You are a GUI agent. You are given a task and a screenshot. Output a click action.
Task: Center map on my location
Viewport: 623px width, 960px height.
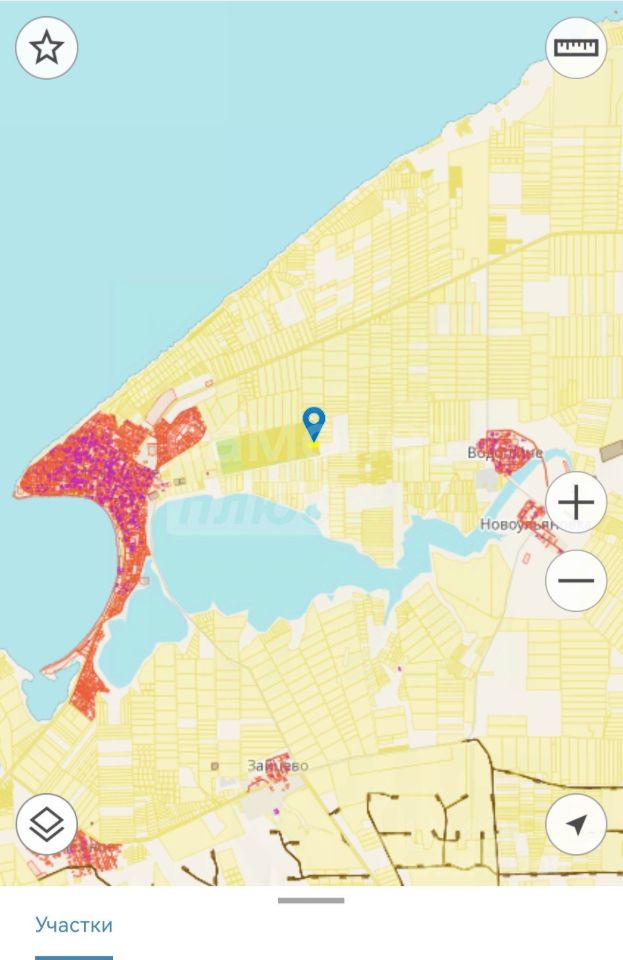tap(576, 824)
